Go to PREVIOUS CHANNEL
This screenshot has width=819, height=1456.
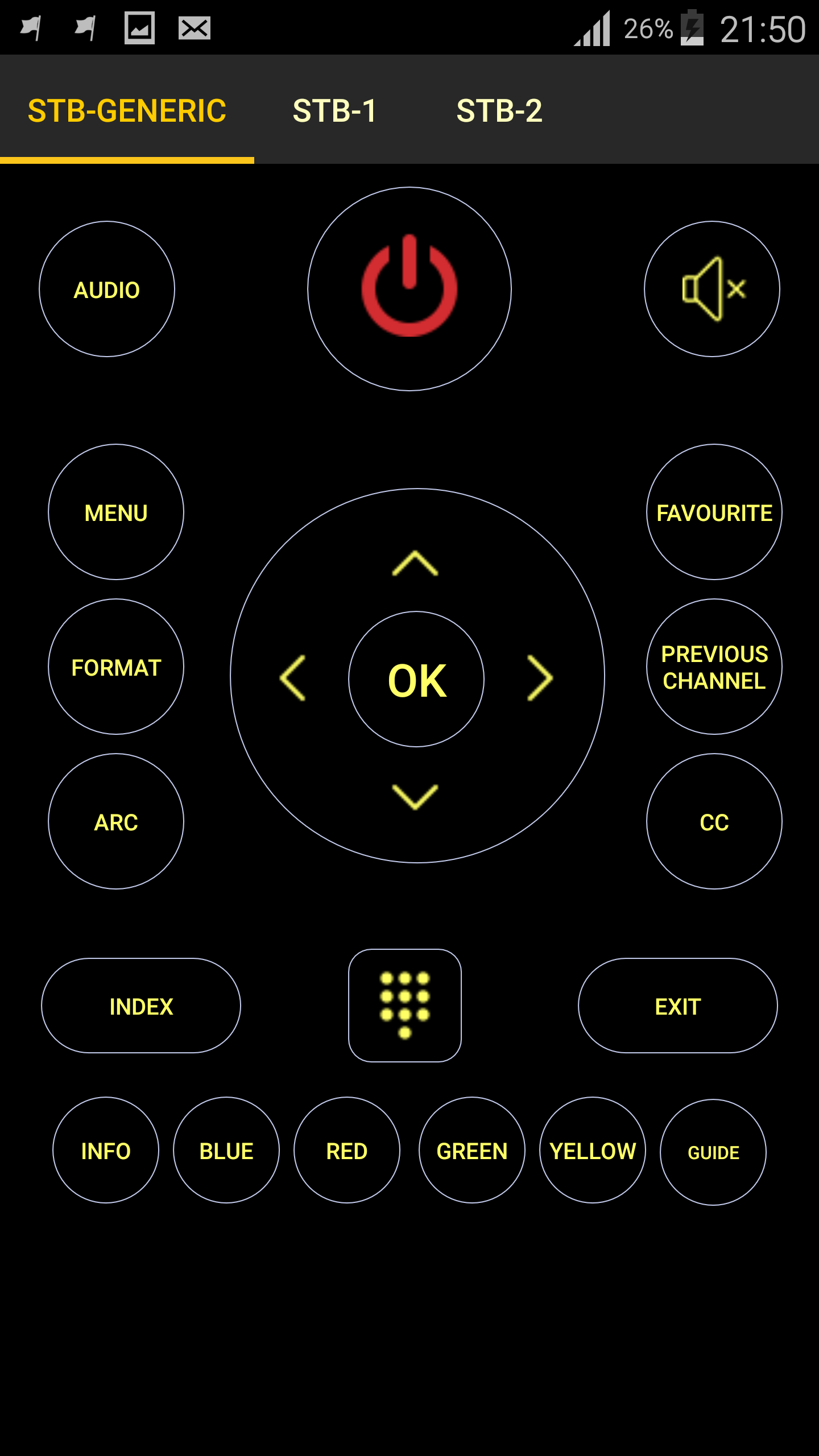tap(714, 667)
